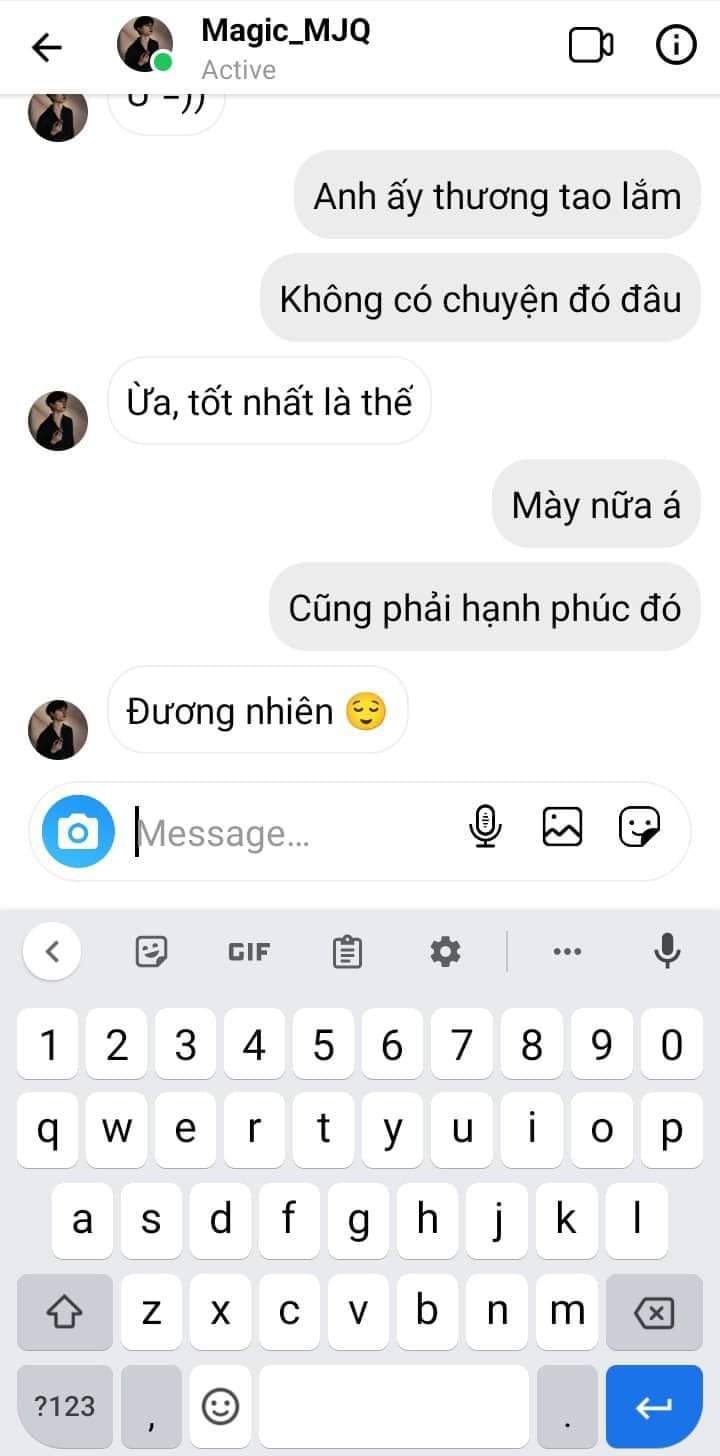Image resolution: width=720 pixels, height=1456 pixels.
Task: Collapse the keyboard toolbar with the back chevron
Action: click(x=52, y=952)
